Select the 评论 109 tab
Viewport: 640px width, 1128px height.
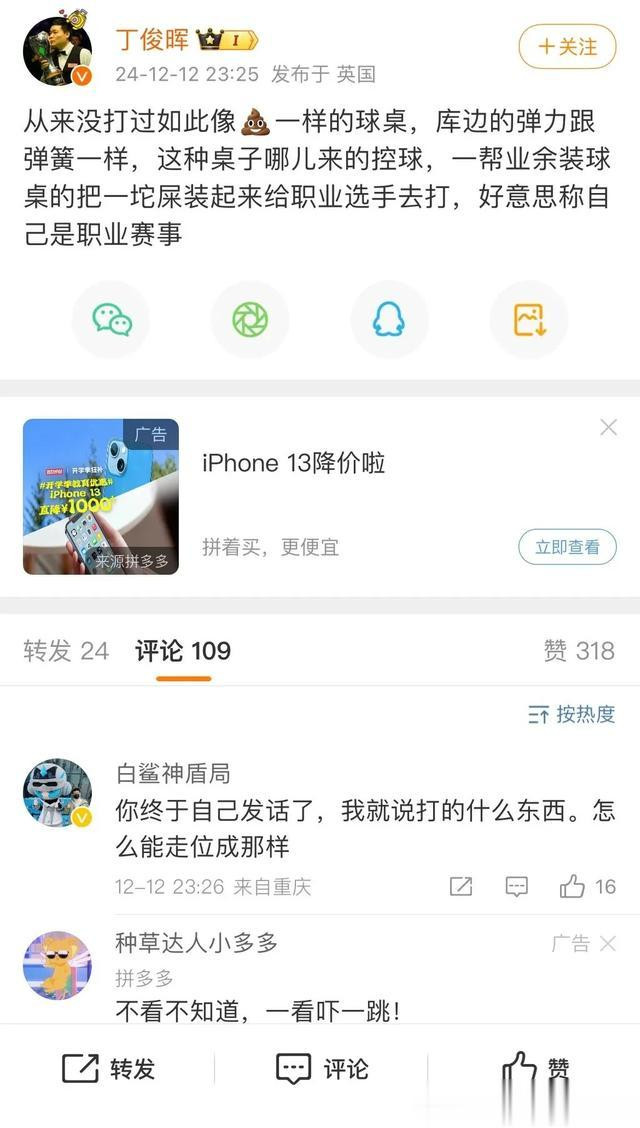pyautogui.click(x=183, y=651)
